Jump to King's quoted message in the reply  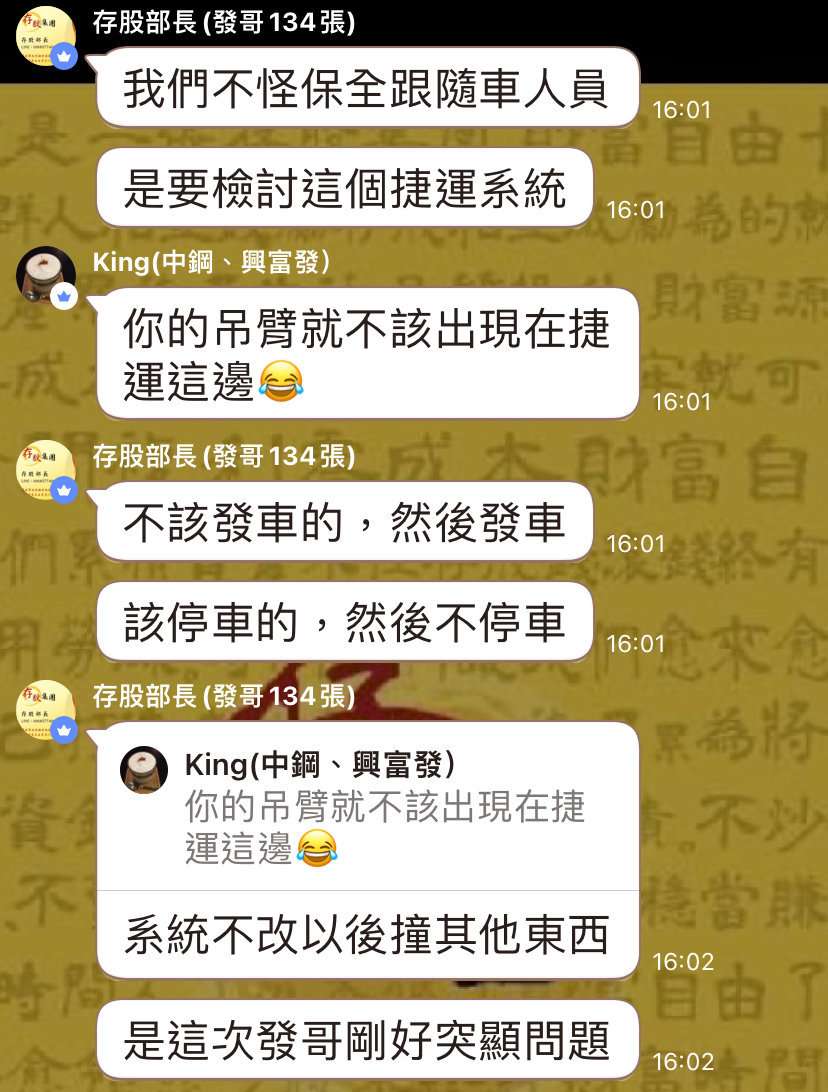coord(368,807)
